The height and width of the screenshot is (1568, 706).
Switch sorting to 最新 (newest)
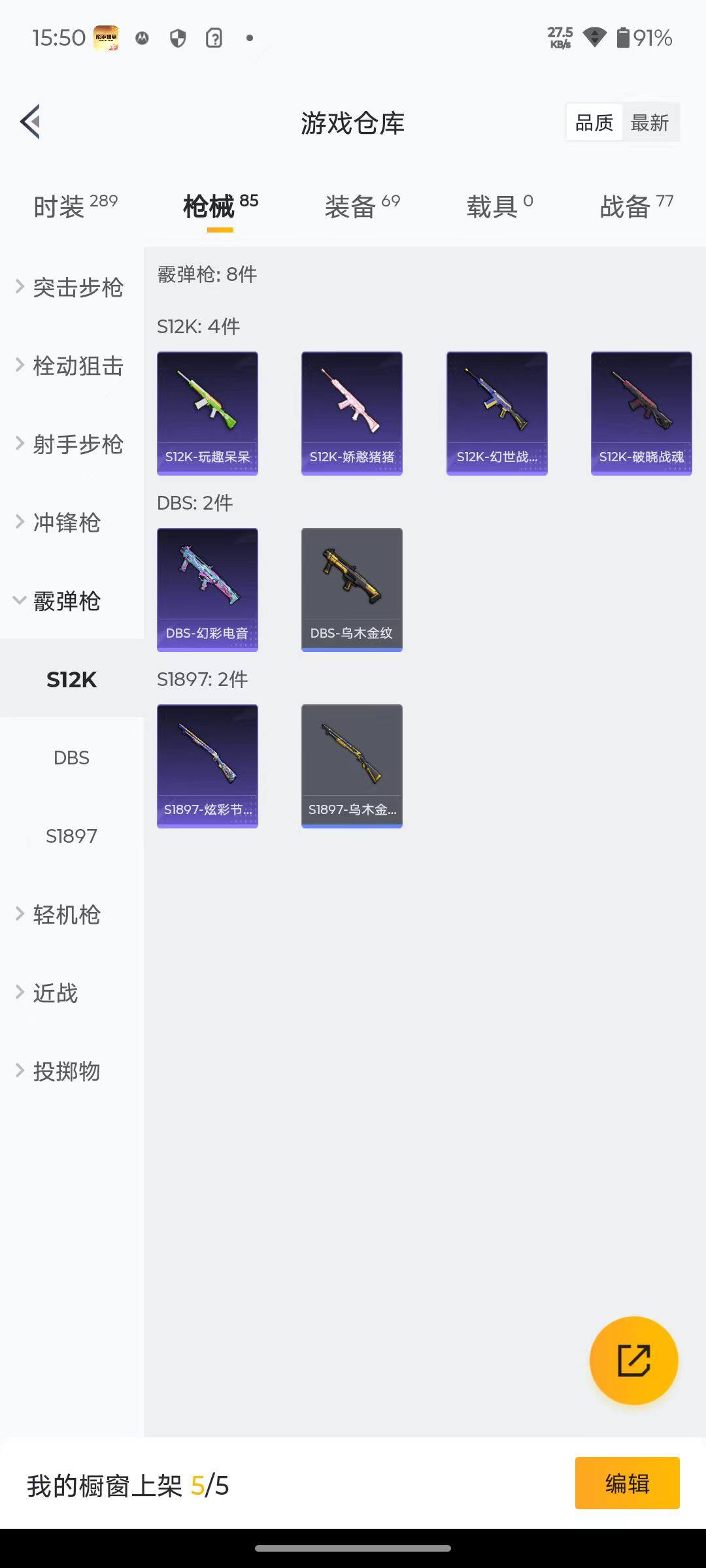coord(650,122)
